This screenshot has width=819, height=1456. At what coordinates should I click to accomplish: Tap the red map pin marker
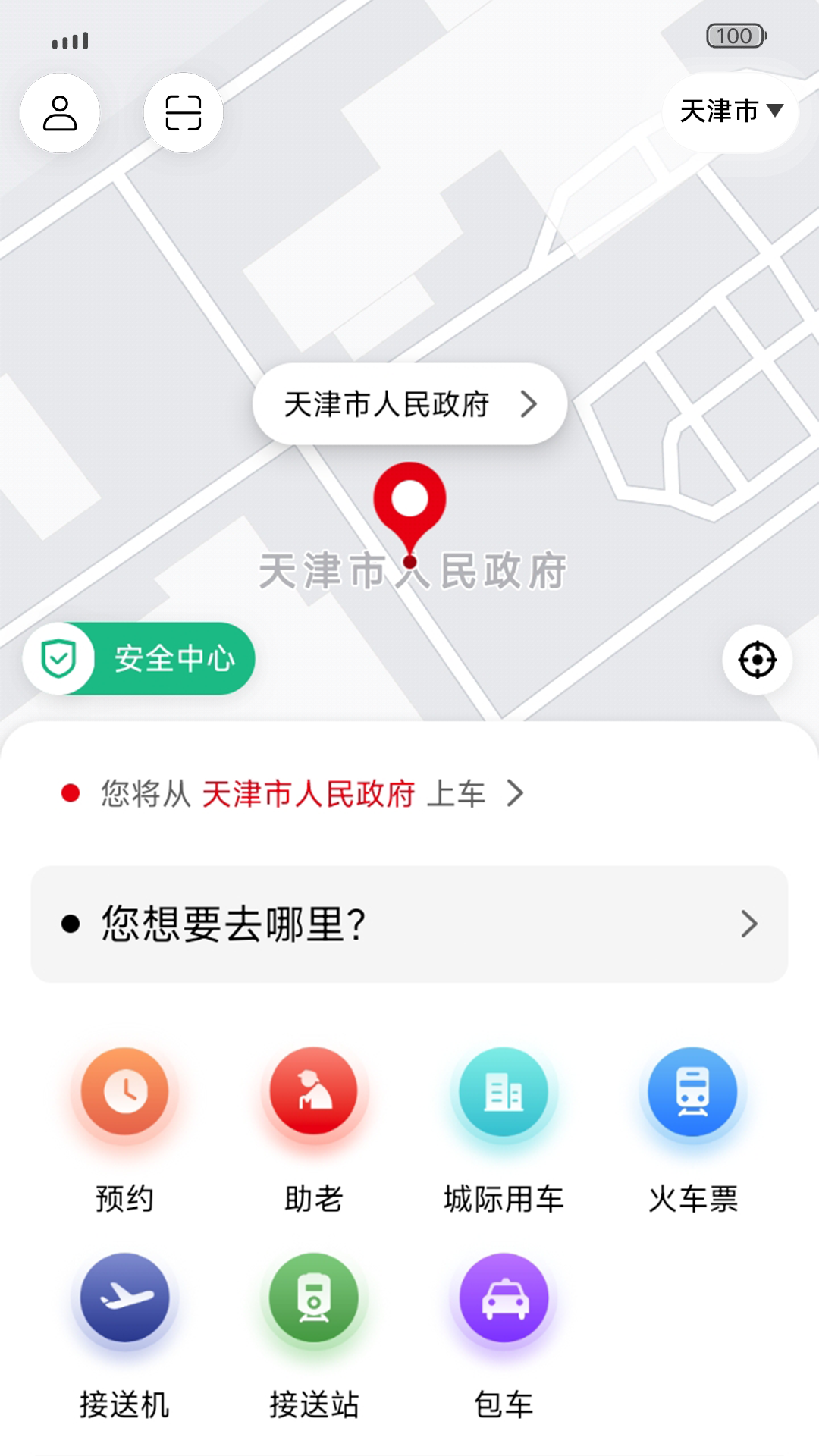click(x=409, y=500)
